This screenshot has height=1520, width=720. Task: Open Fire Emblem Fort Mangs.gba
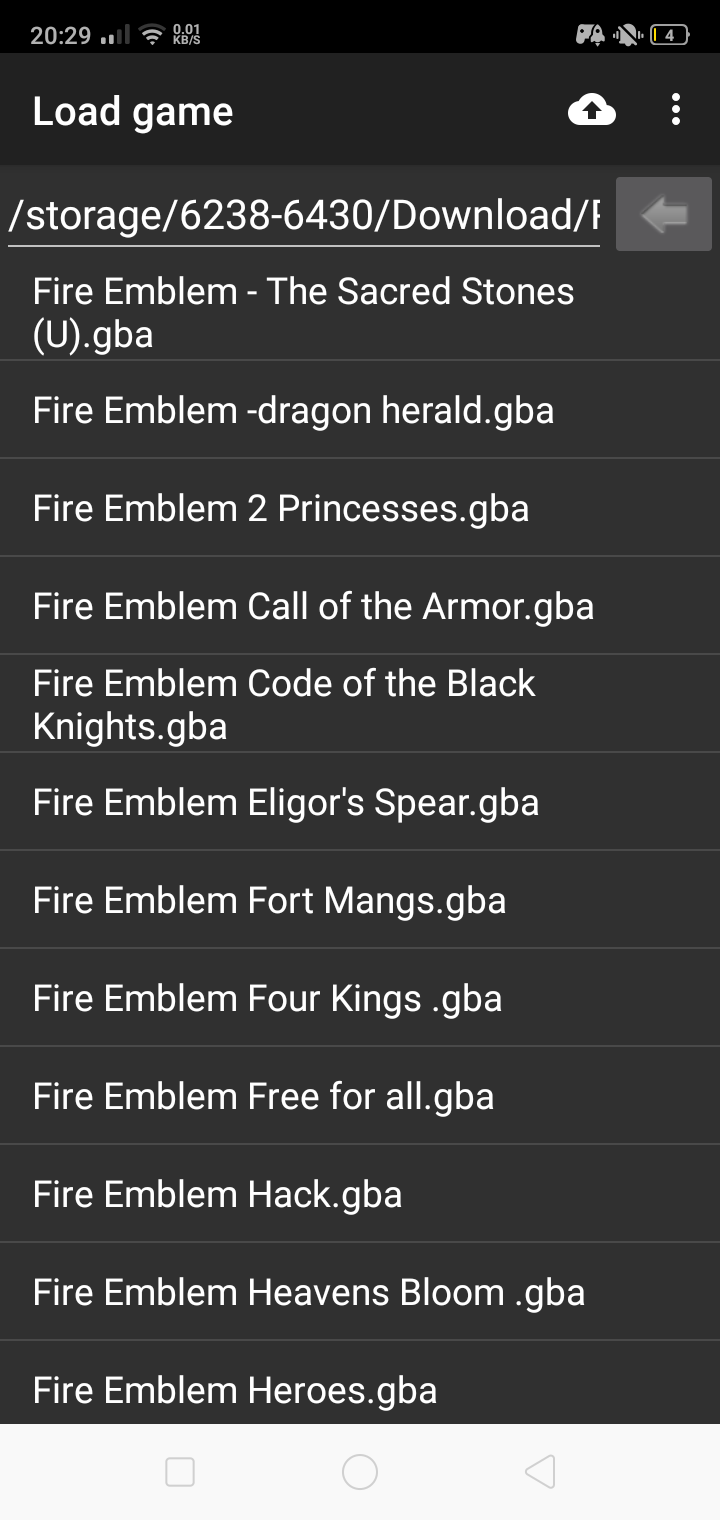pos(360,900)
